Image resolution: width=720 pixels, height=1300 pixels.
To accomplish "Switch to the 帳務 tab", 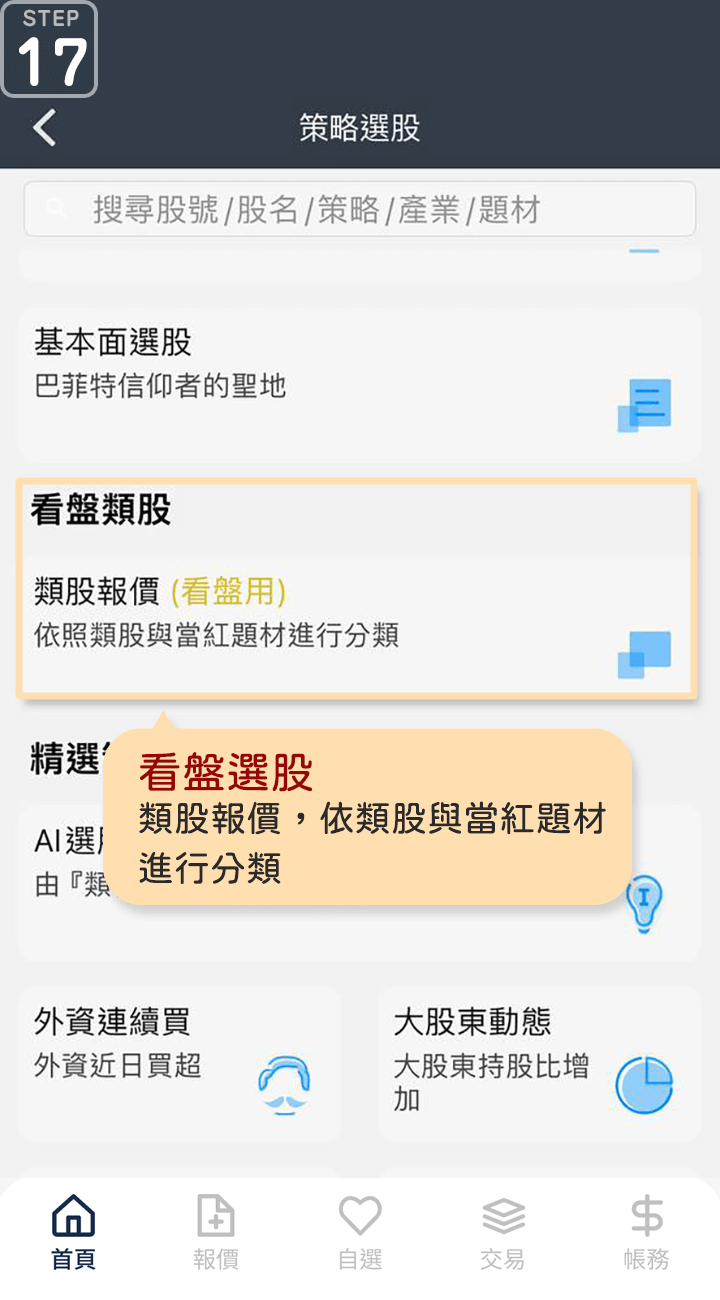I will click(646, 1232).
